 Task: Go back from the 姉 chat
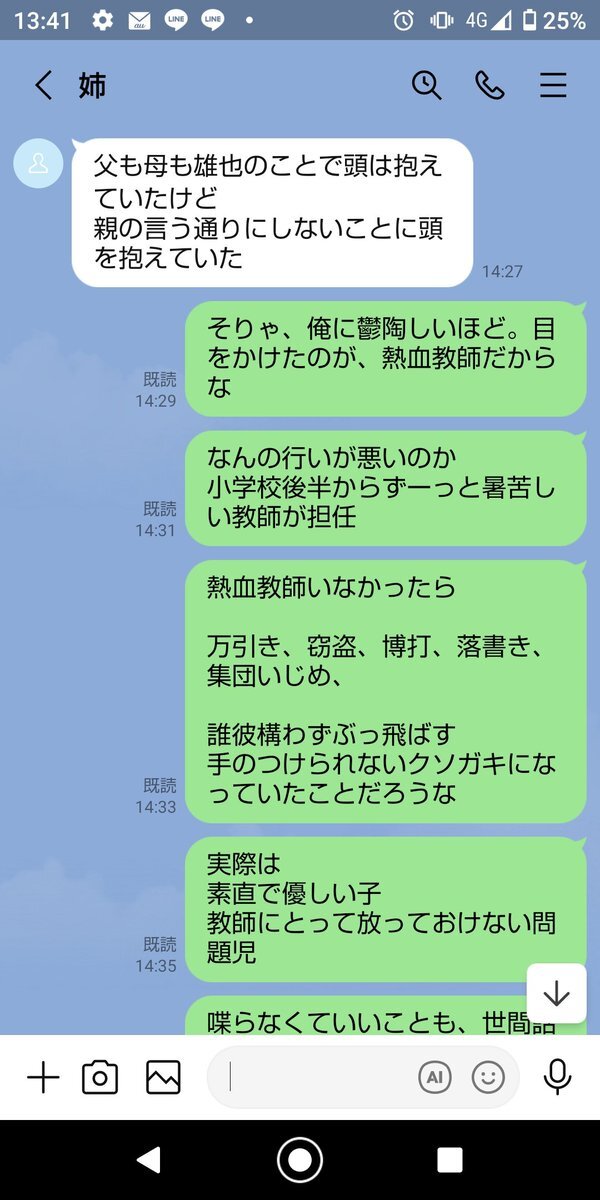[x=43, y=86]
